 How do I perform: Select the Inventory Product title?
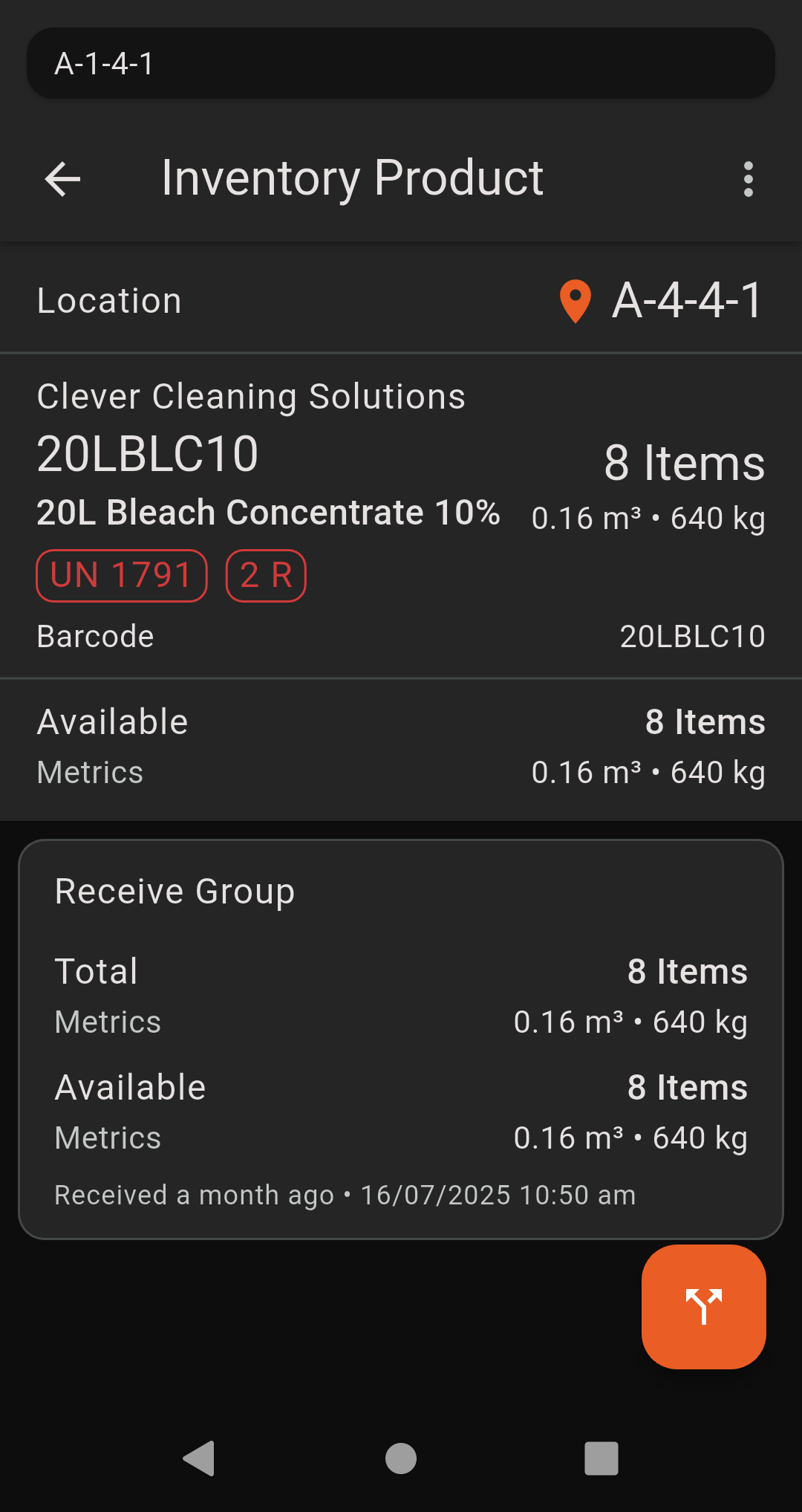[x=353, y=178]
